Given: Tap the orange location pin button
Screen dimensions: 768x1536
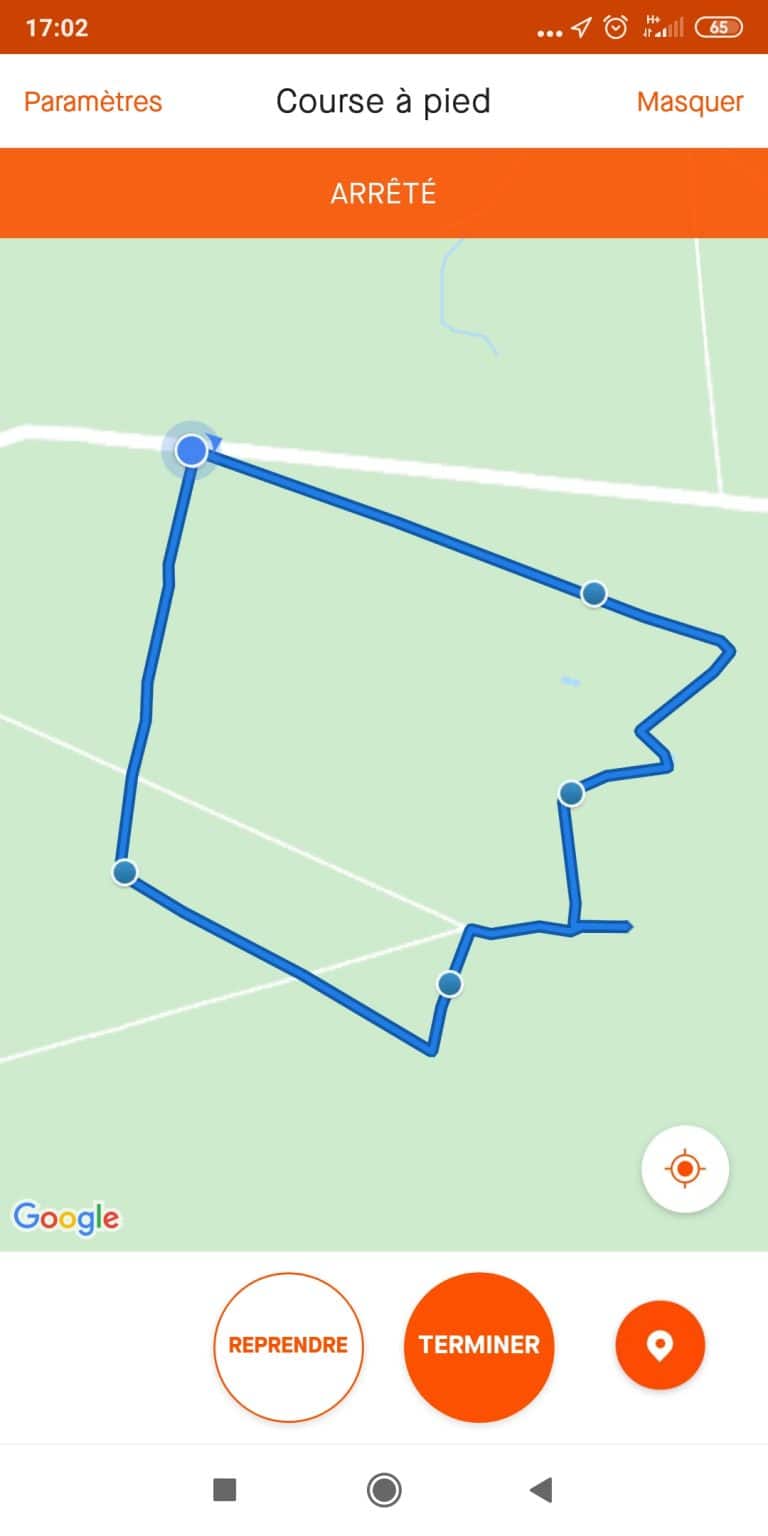Looking at the screenshot, I should click(x=660, y=1346).
